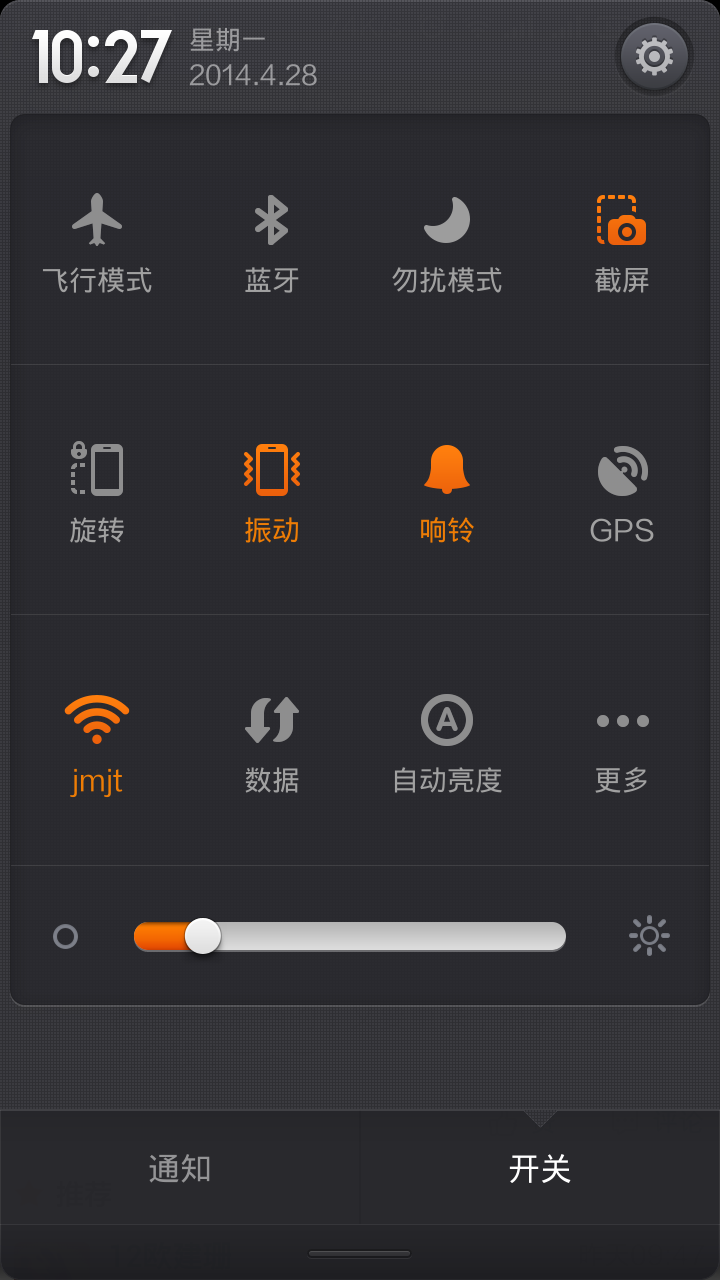Open the Settings gear at top right

point(654,57)
